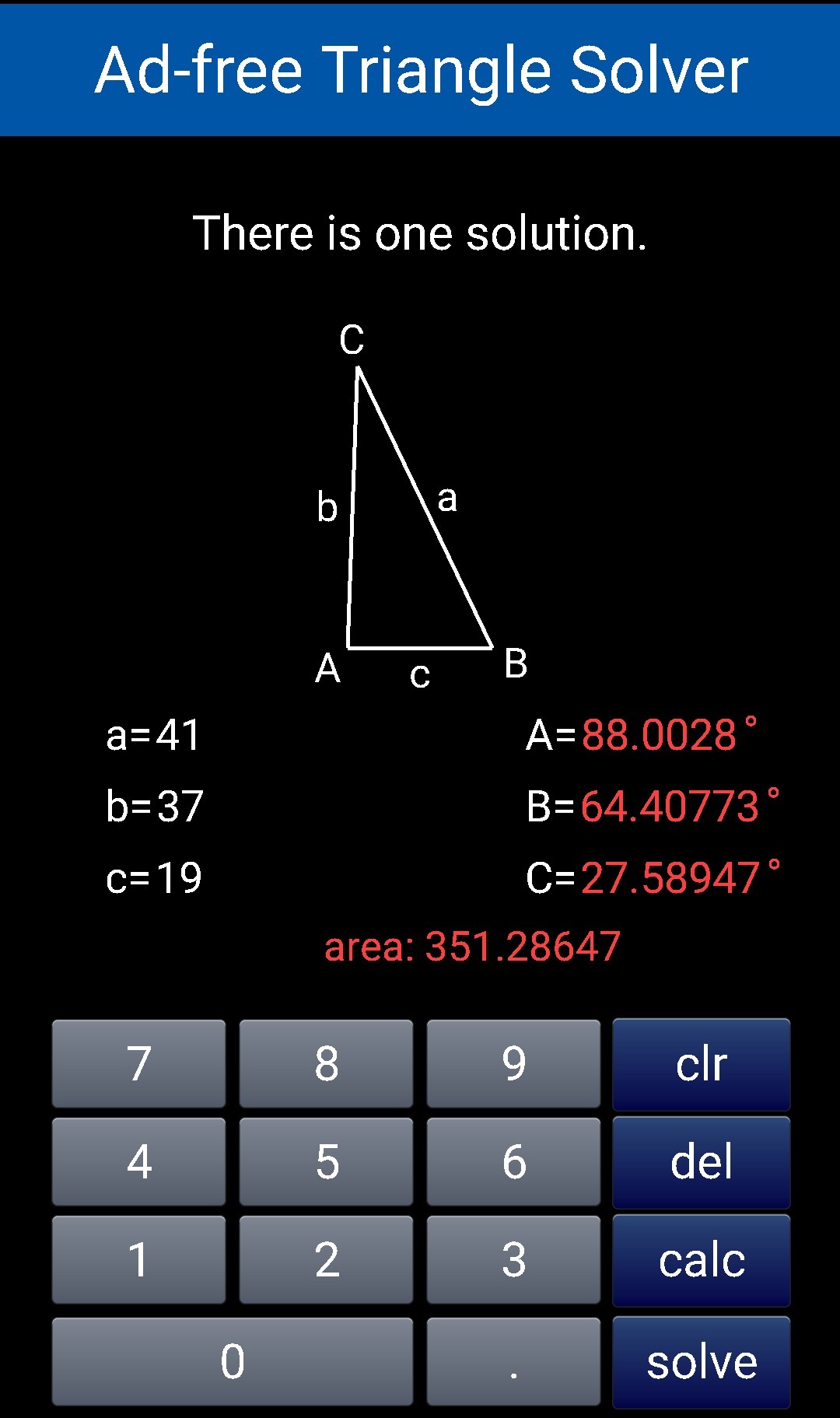Tap the number 3 key
The image size is (840, 1418).
[513, 1259]
